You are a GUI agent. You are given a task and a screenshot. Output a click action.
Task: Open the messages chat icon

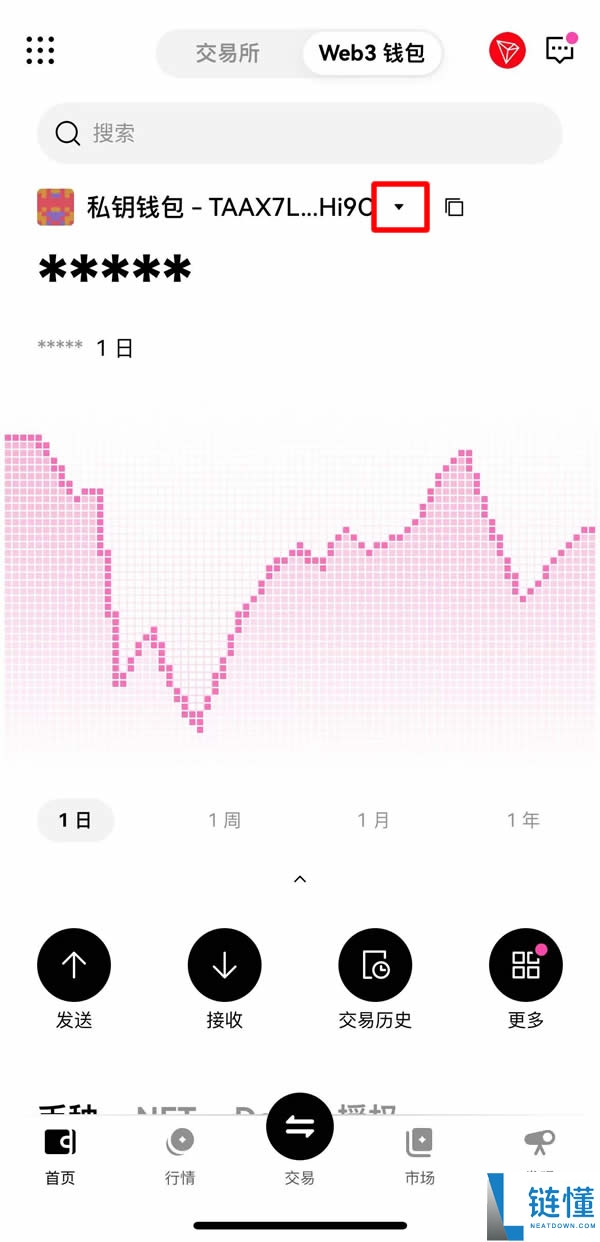pyautogui.click(x=560, y=50)
